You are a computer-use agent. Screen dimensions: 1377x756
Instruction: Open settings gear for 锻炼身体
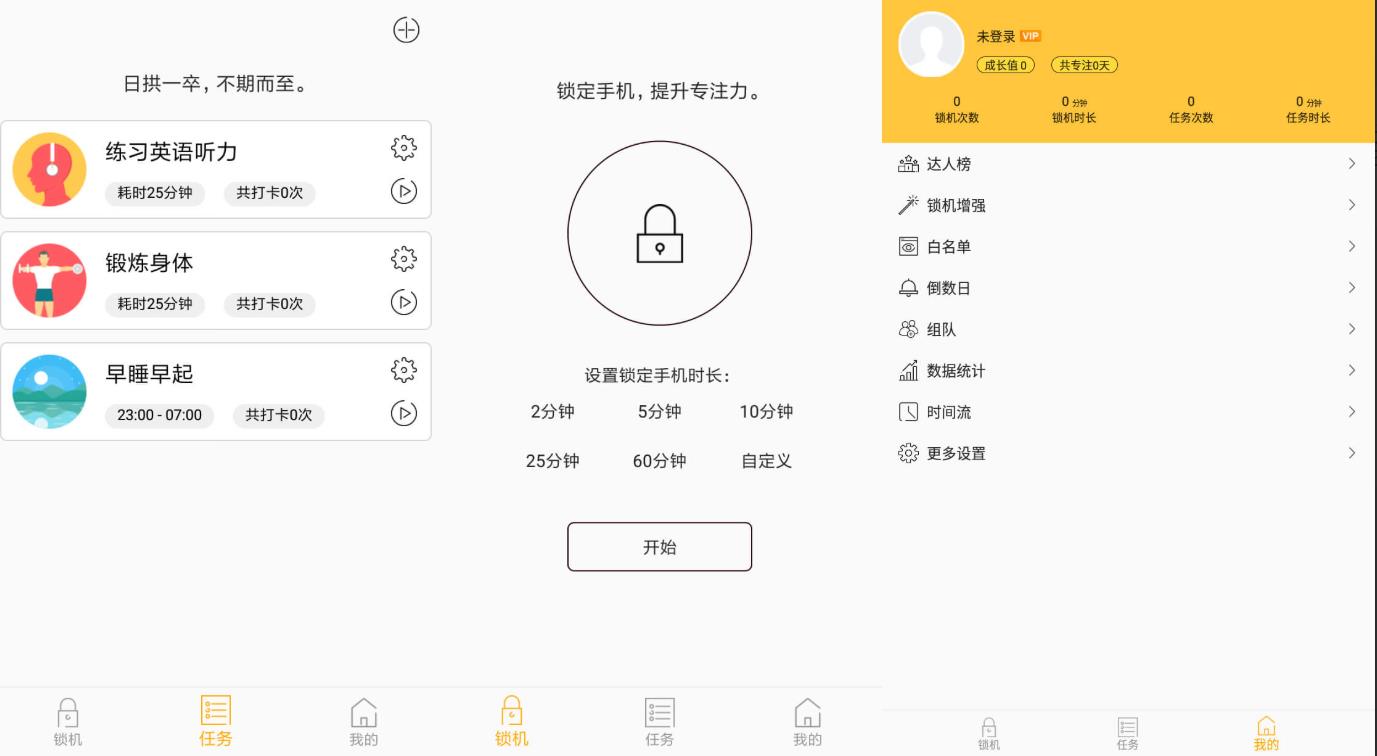point(403,259)
